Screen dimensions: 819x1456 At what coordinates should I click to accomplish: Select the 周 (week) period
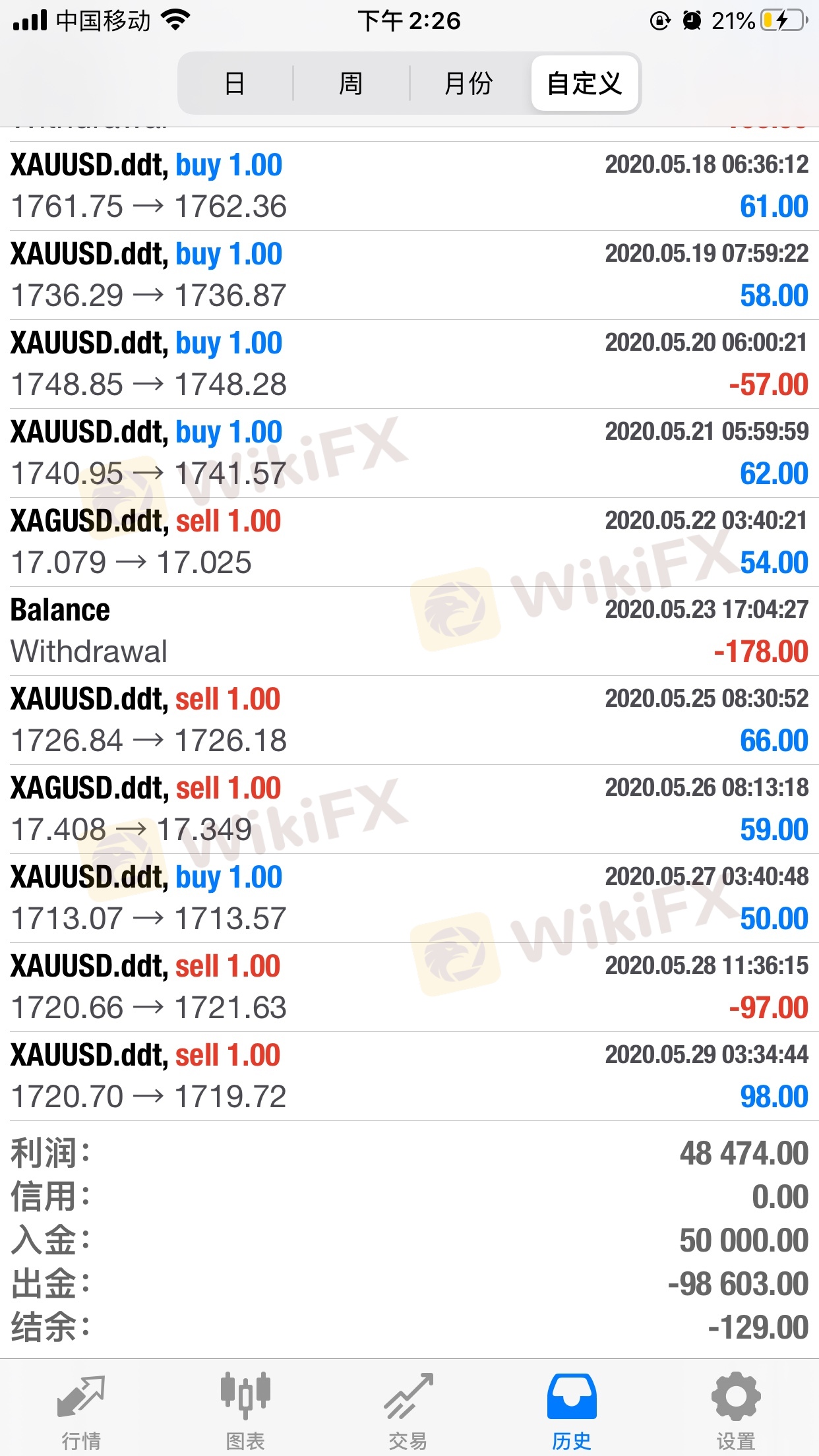351,84
